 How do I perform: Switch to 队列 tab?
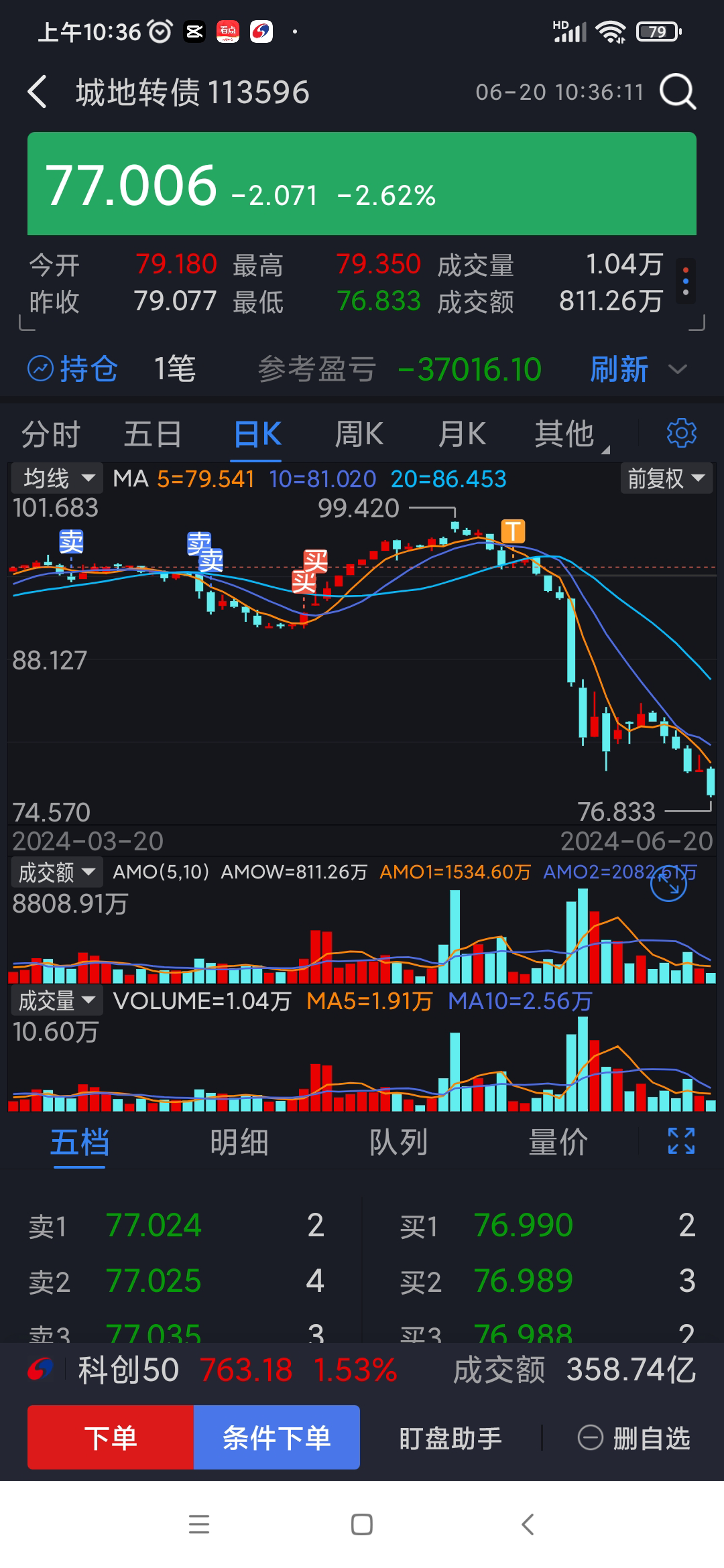tap(399, 1142)
